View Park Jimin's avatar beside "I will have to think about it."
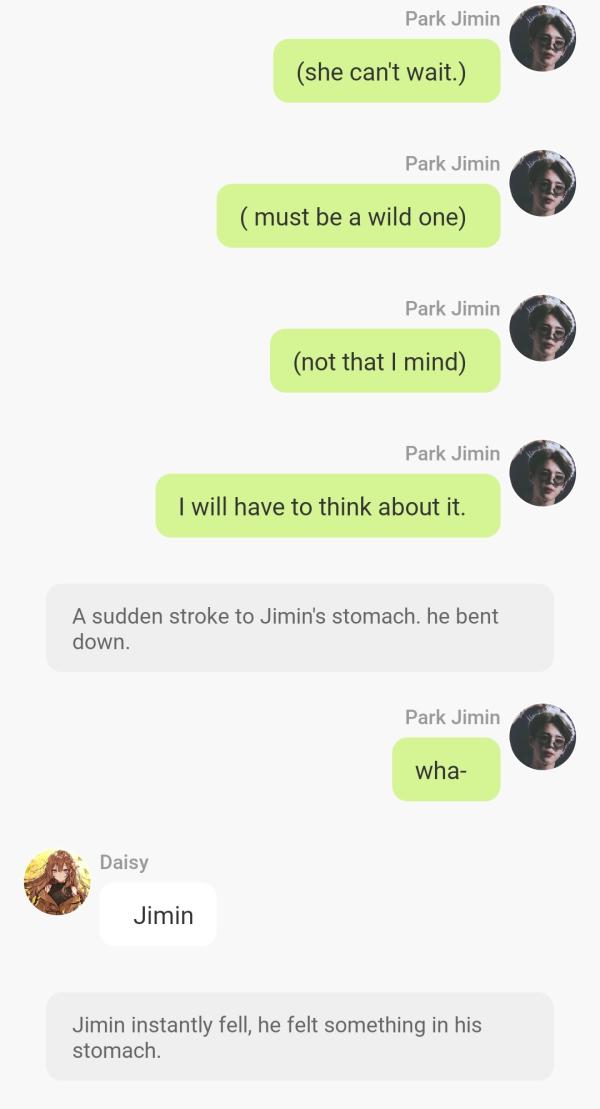Image resolution: width=600 pixels, height=1109 pixels. tap(542, 472)
